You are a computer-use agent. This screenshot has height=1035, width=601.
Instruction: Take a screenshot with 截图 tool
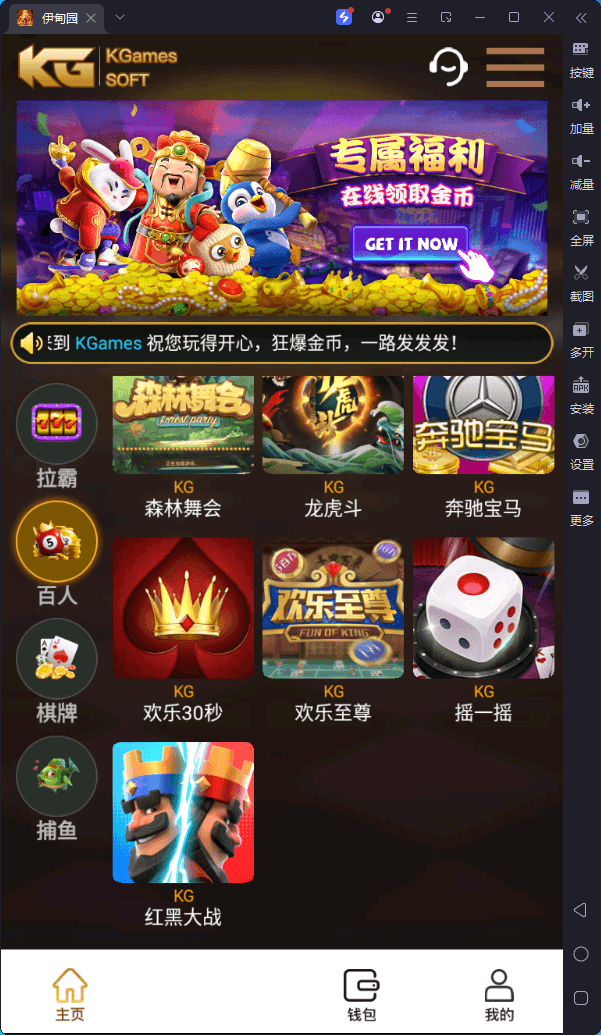tap(581, 281)
